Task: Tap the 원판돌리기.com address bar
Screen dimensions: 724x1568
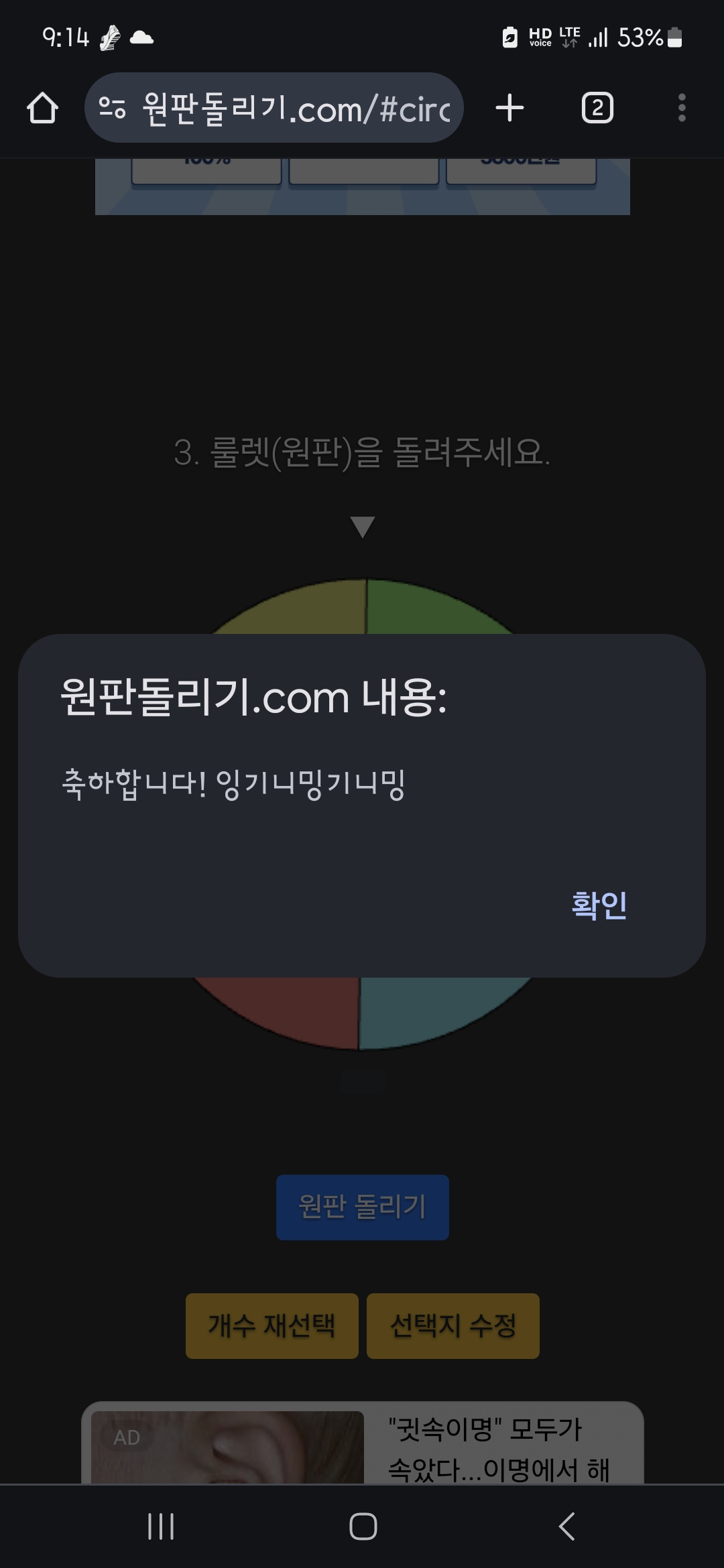Action: 295,108
